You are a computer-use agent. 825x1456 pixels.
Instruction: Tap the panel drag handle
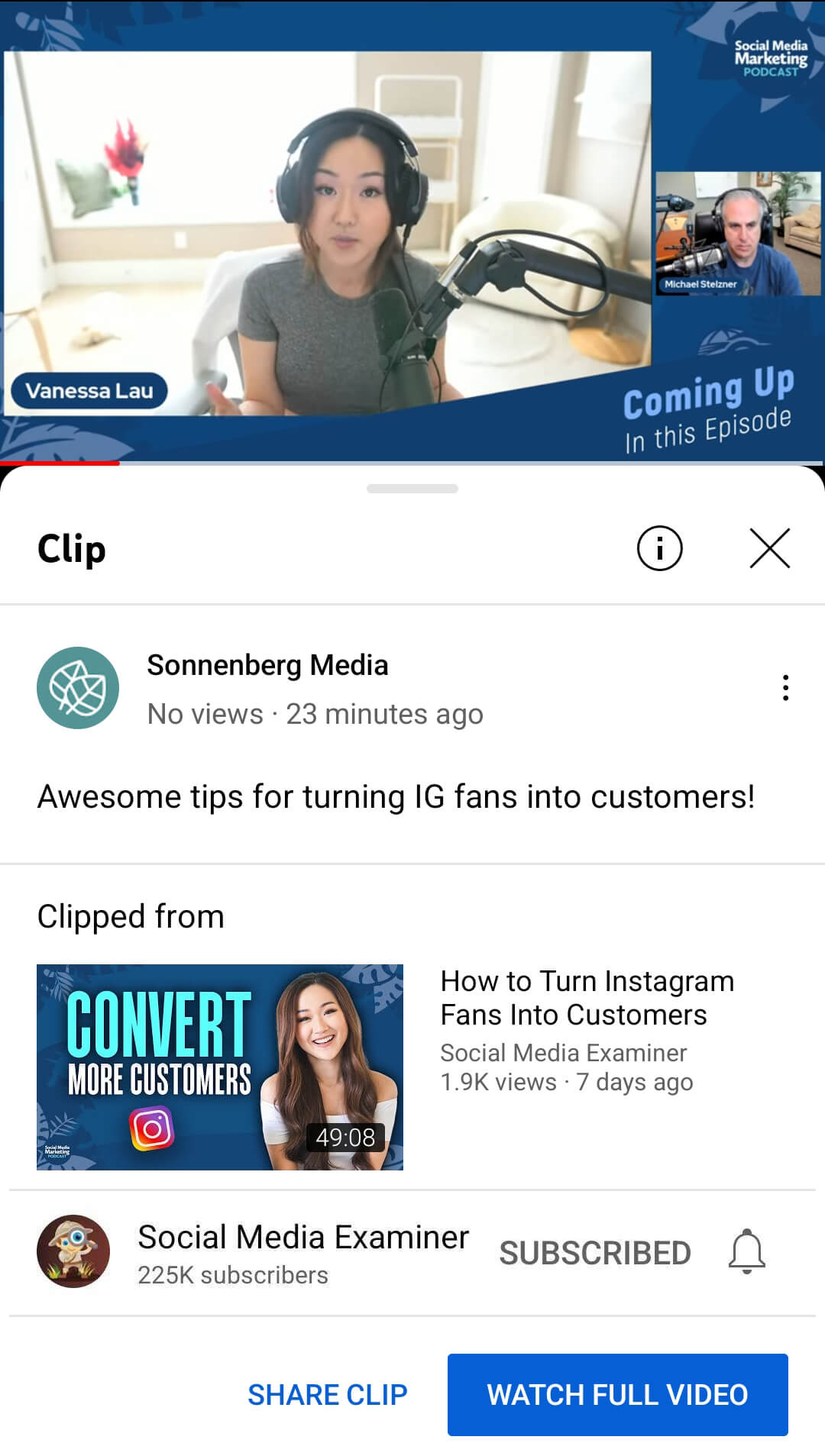point(412,489)
